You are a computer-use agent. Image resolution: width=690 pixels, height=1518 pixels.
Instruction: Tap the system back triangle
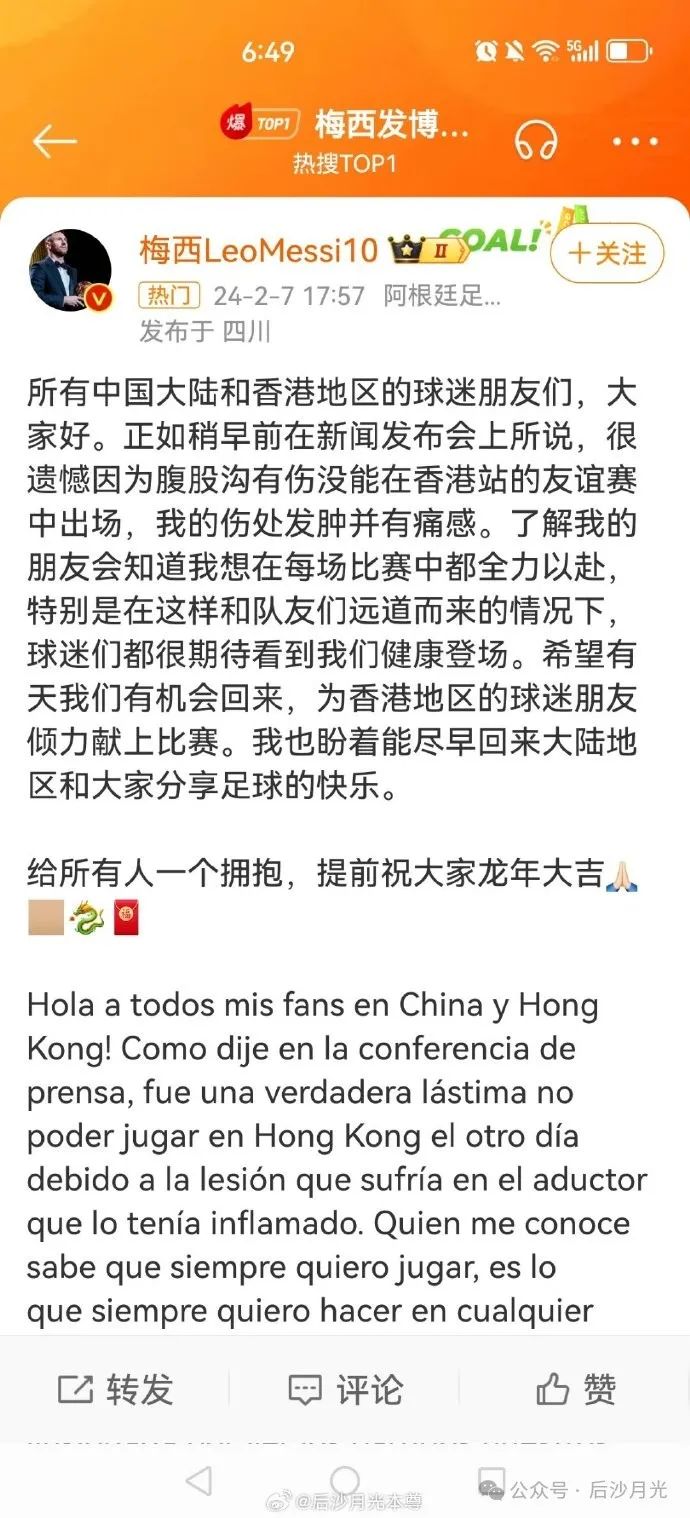click(199, 1481)
